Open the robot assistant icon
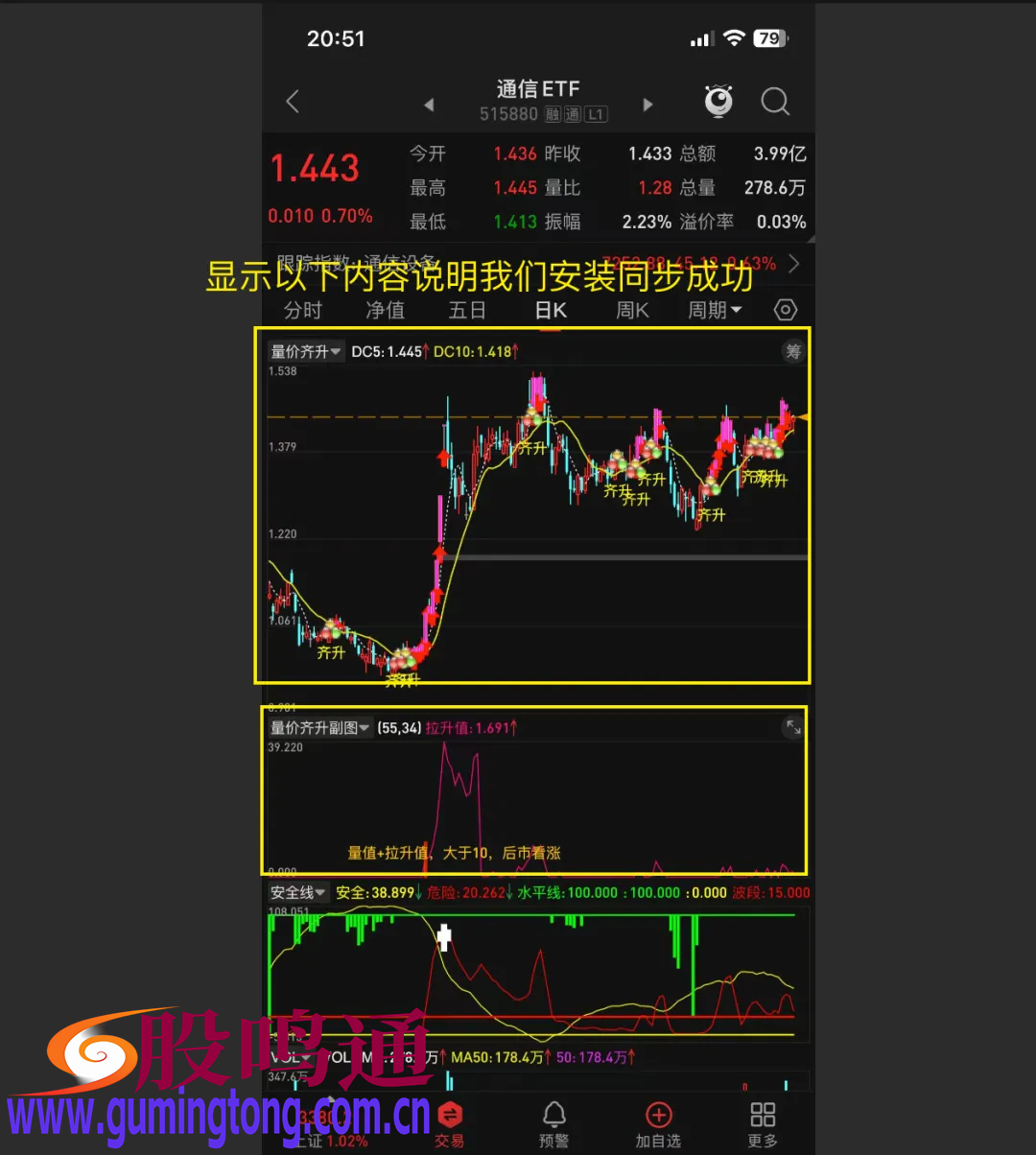 click(718, 101)
